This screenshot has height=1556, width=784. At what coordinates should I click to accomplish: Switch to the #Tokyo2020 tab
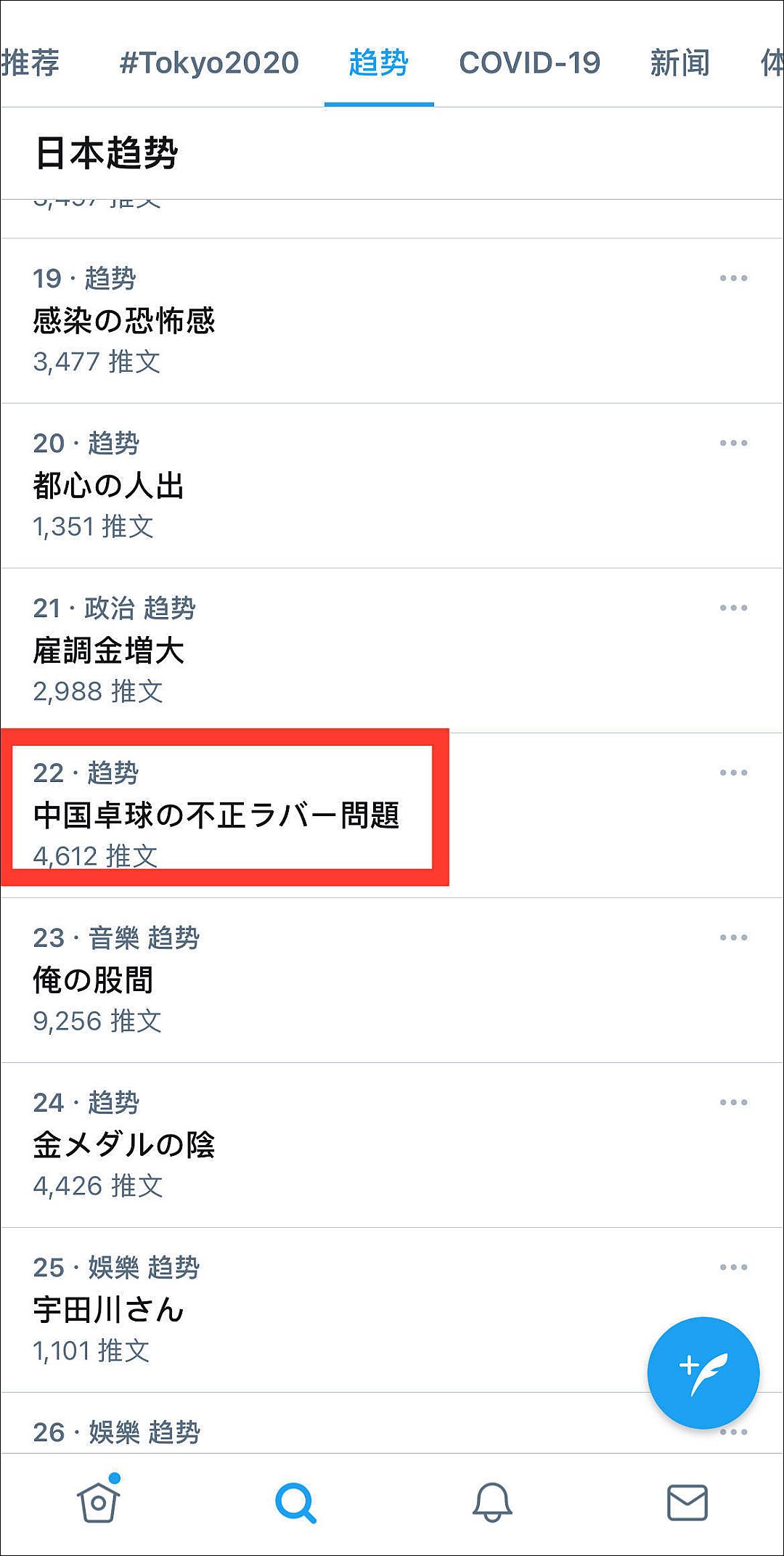[208, 64]
